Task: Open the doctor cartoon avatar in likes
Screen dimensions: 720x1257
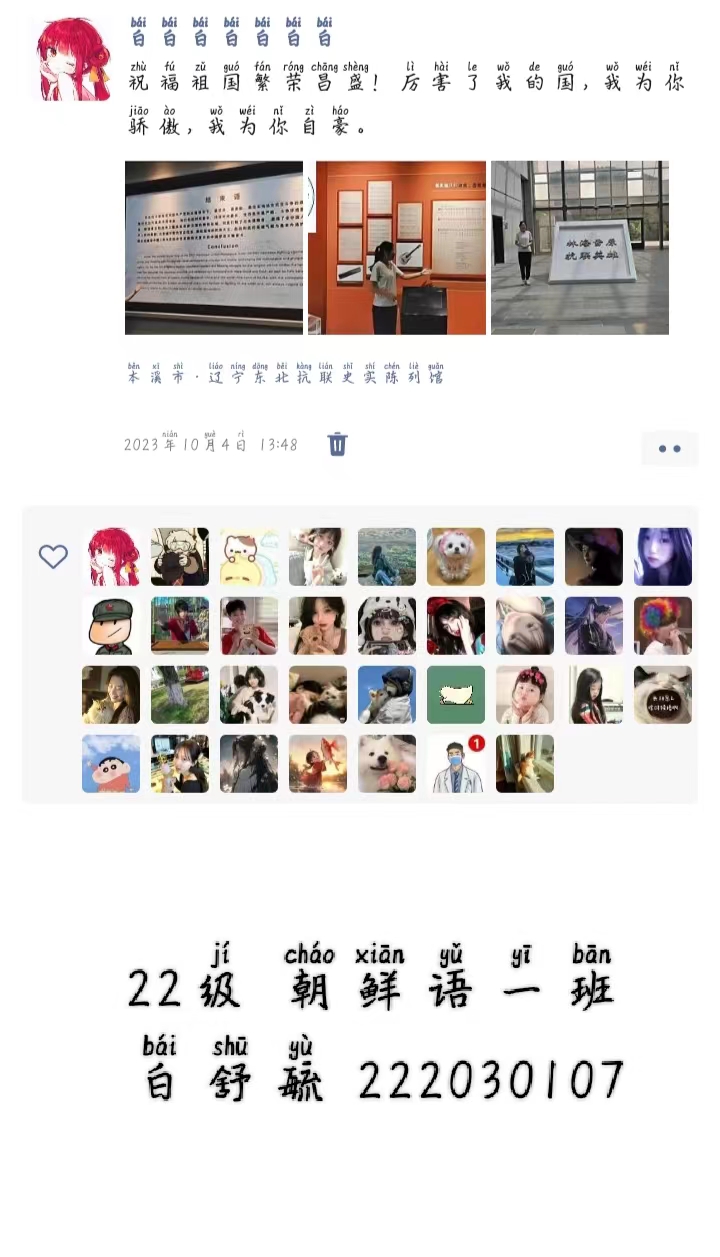Action: 456,764
